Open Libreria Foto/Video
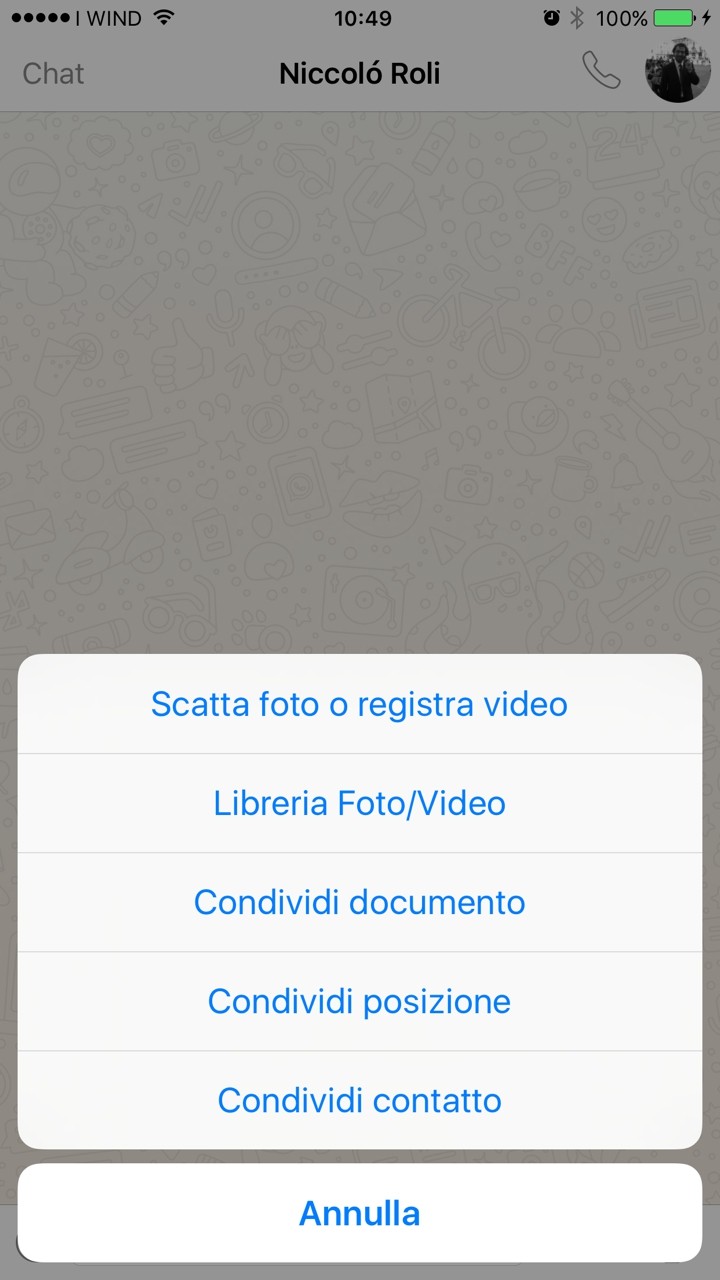 [359, 803]
